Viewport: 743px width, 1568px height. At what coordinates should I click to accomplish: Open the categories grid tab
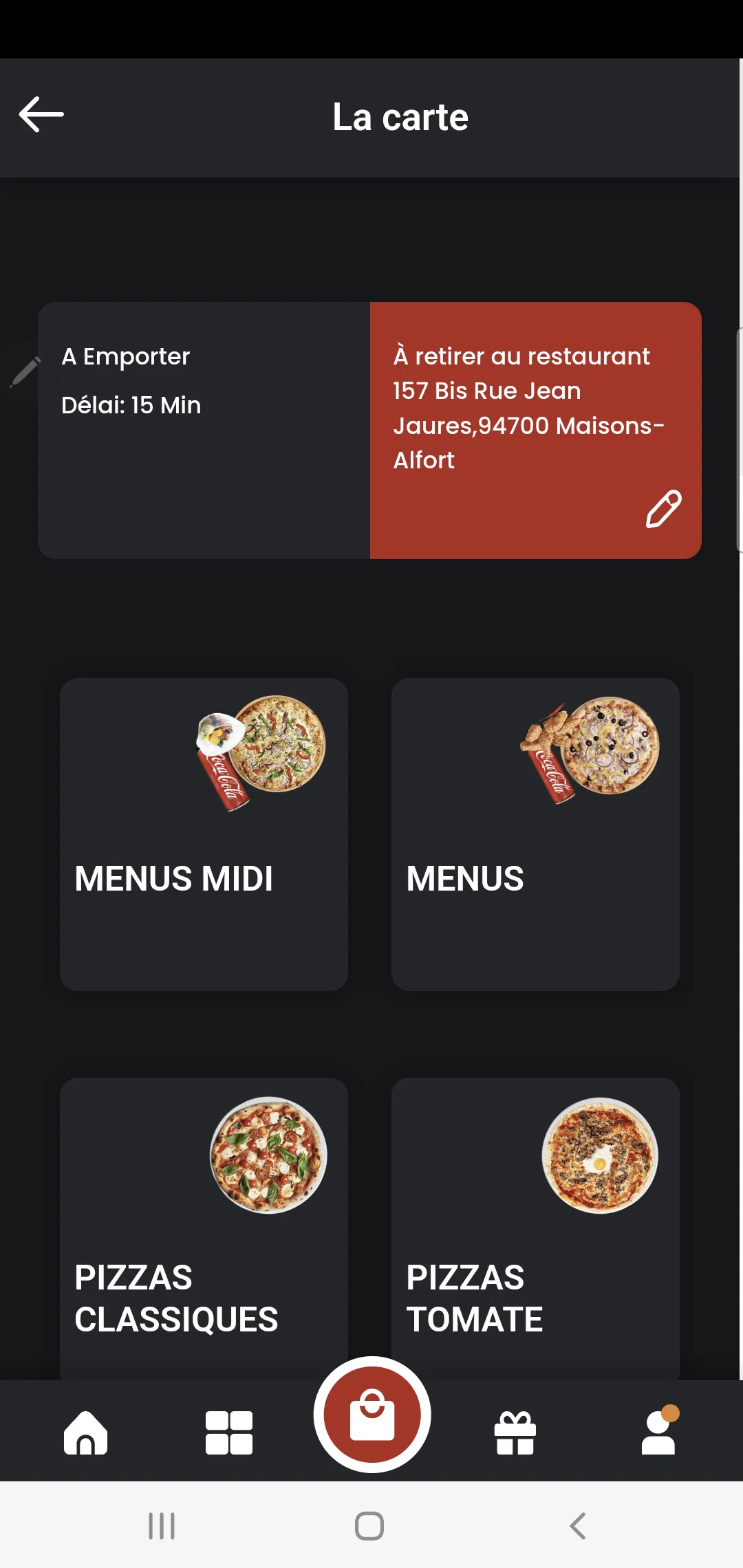229,1433
